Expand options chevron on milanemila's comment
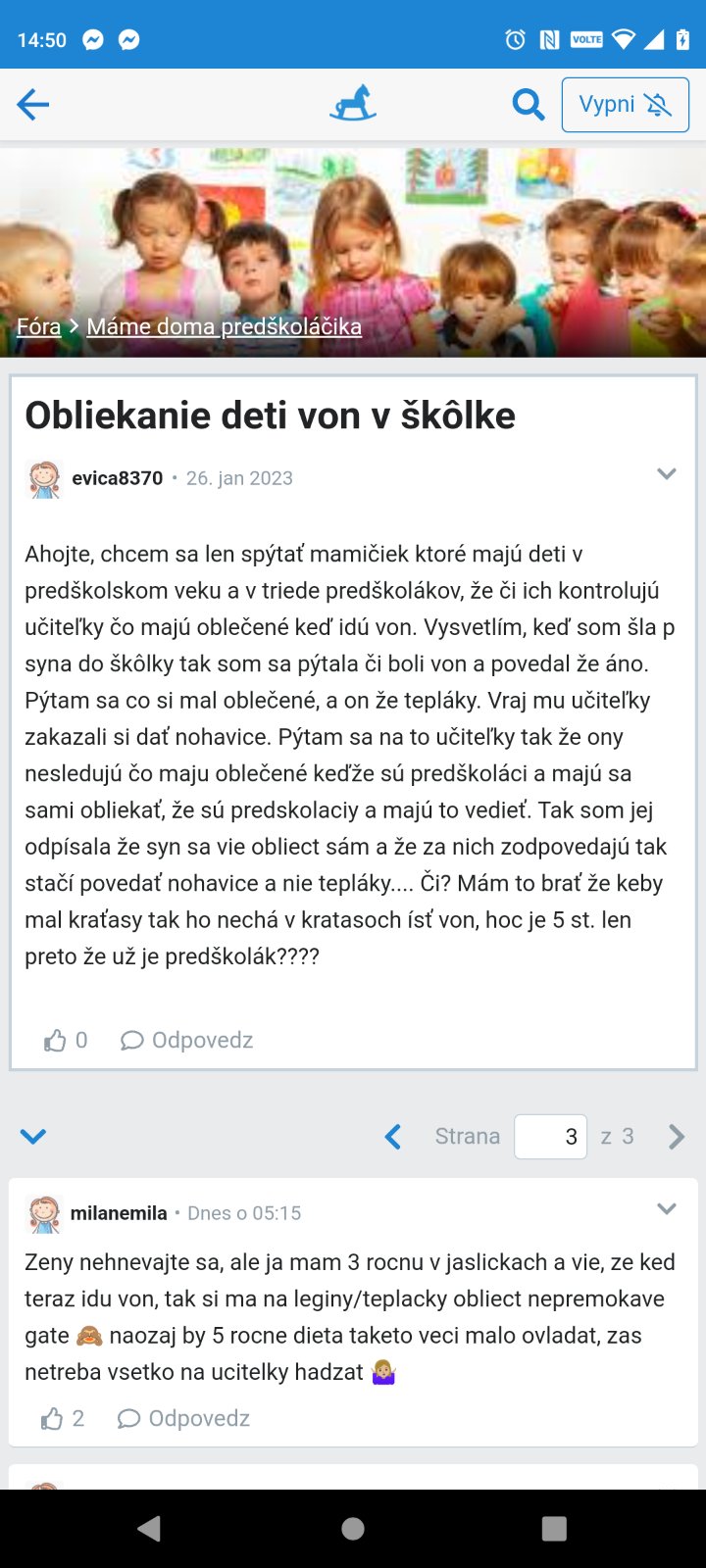706x1568 pixels. coord(667,1209)
